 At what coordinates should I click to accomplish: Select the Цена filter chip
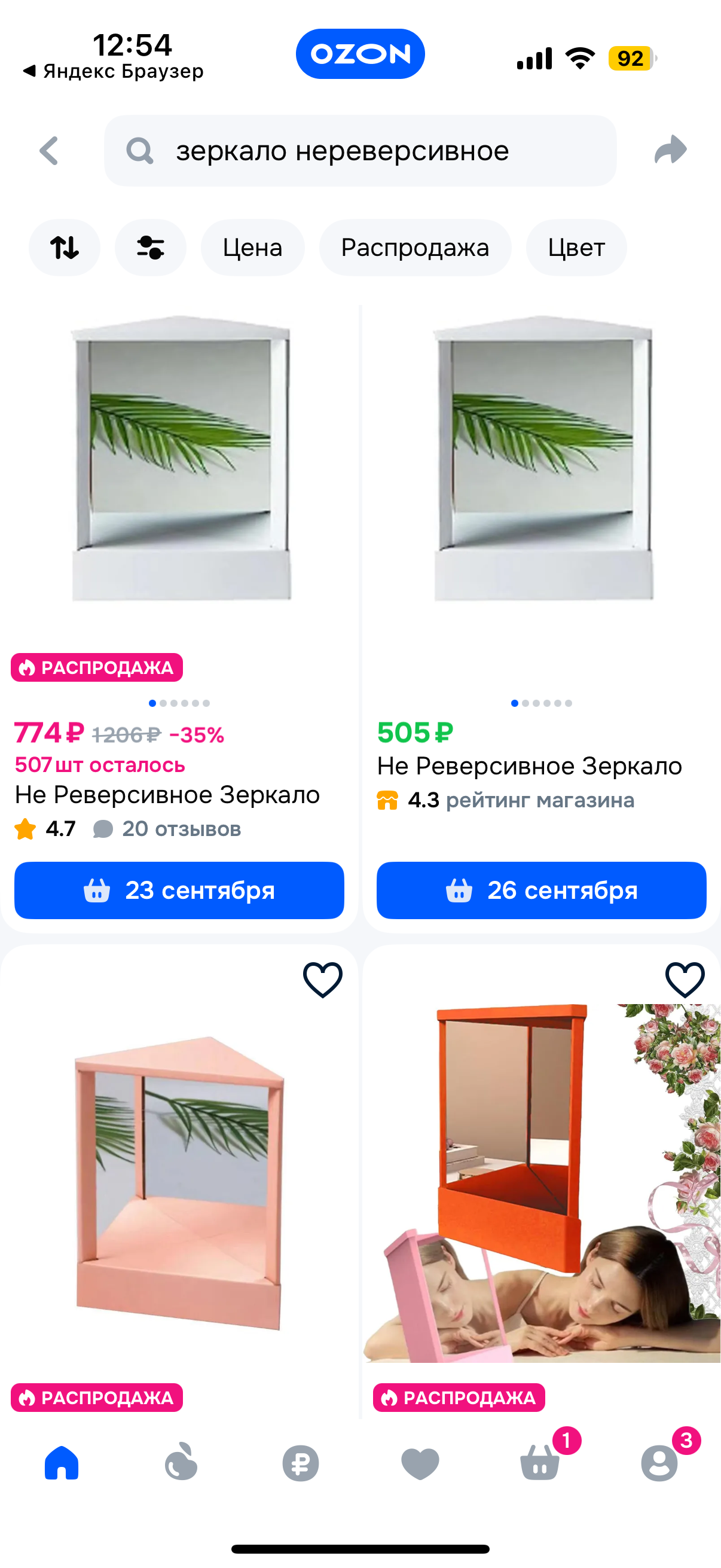(252, 248)
